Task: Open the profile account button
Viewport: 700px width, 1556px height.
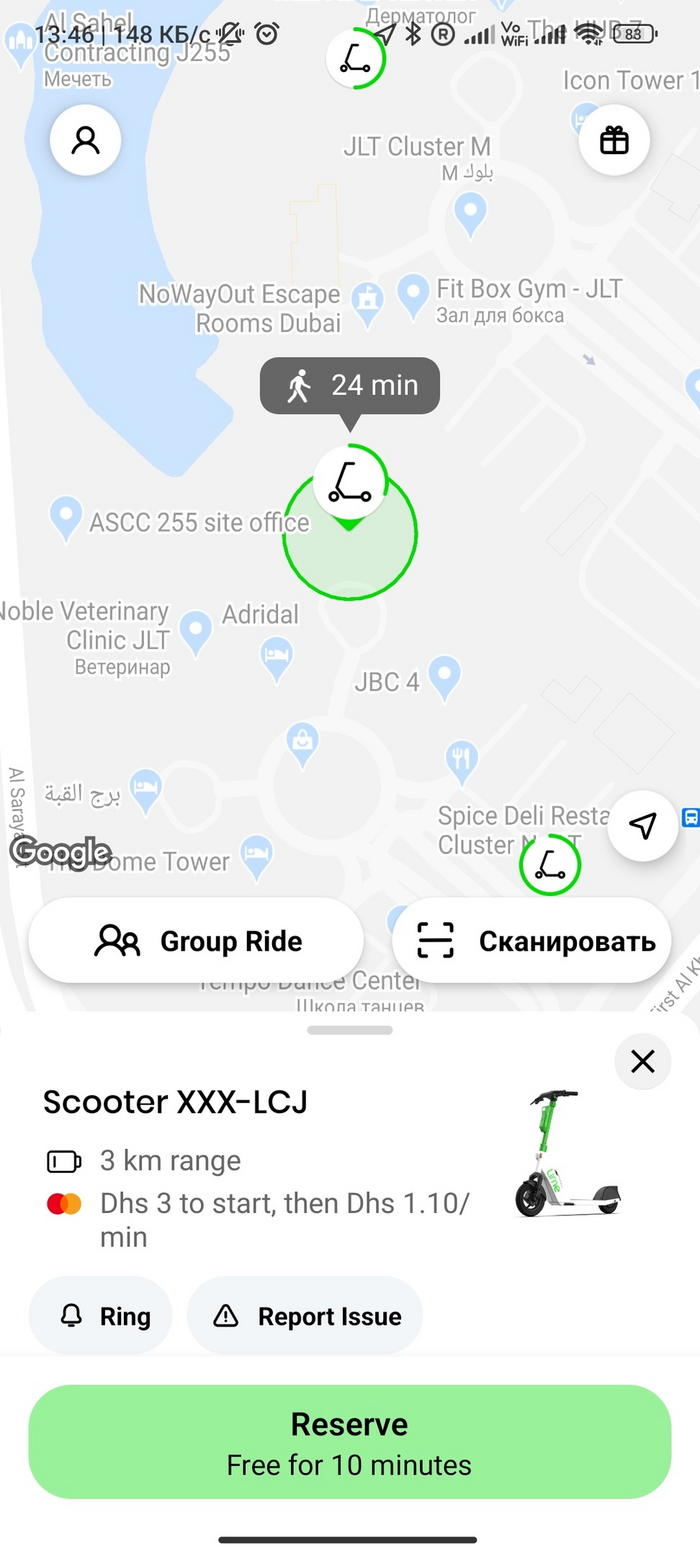Action: pos(86,141)
